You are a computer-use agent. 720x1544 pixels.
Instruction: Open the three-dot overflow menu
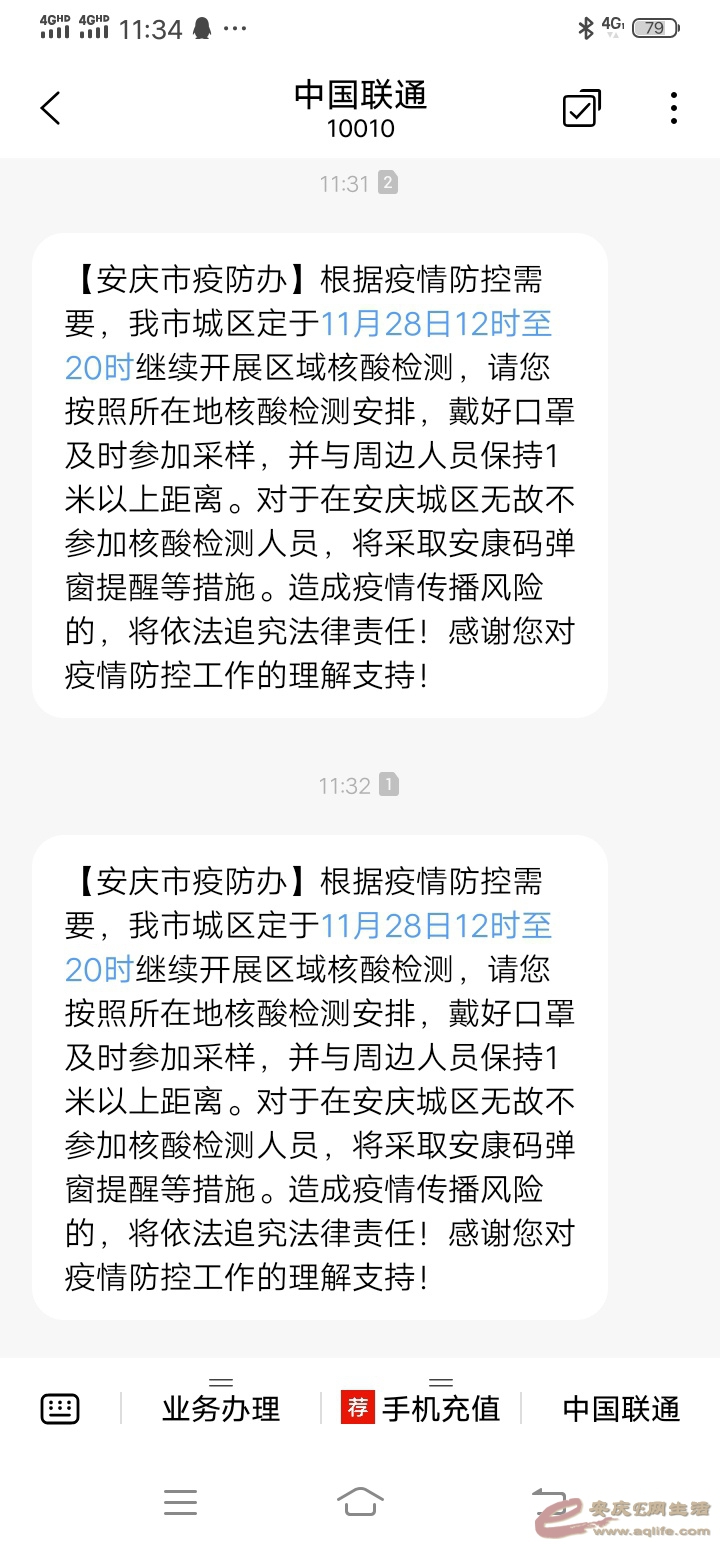(x=674, y=108)
